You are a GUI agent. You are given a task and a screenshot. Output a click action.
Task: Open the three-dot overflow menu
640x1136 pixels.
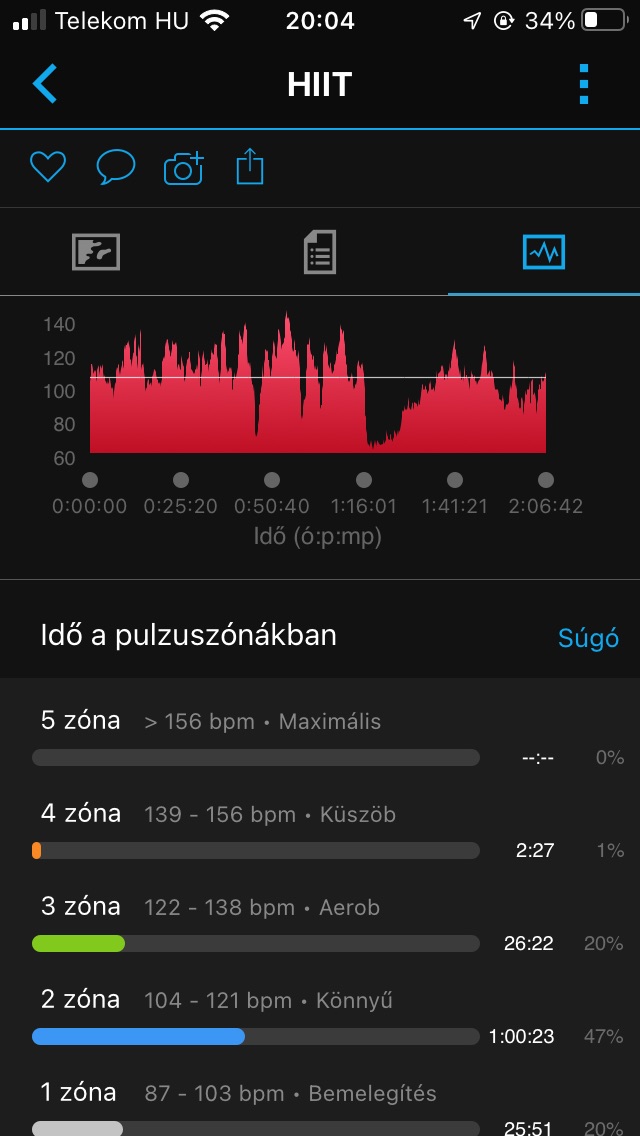click(x=585, y=84)
